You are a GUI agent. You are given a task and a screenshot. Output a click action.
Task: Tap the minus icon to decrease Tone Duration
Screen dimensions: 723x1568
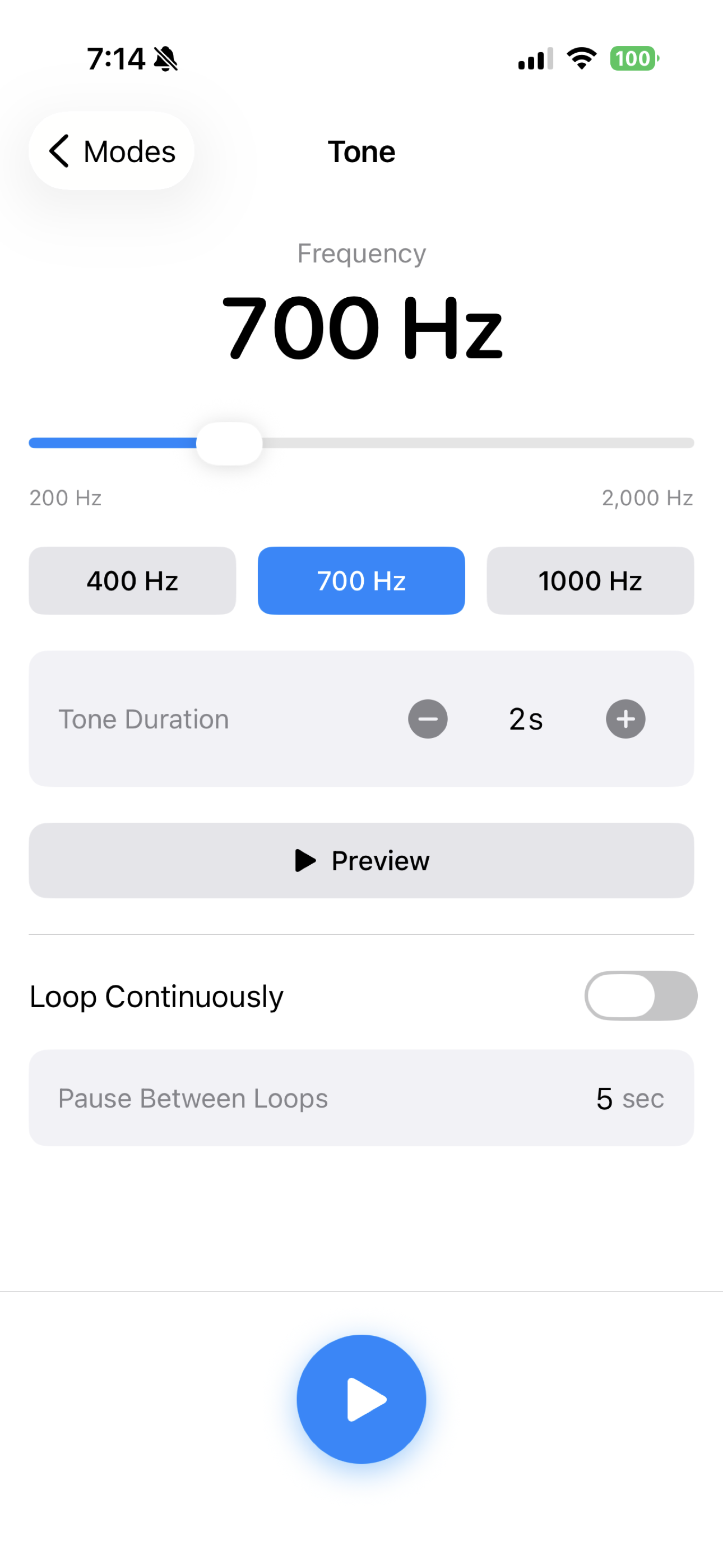(427, 719)
